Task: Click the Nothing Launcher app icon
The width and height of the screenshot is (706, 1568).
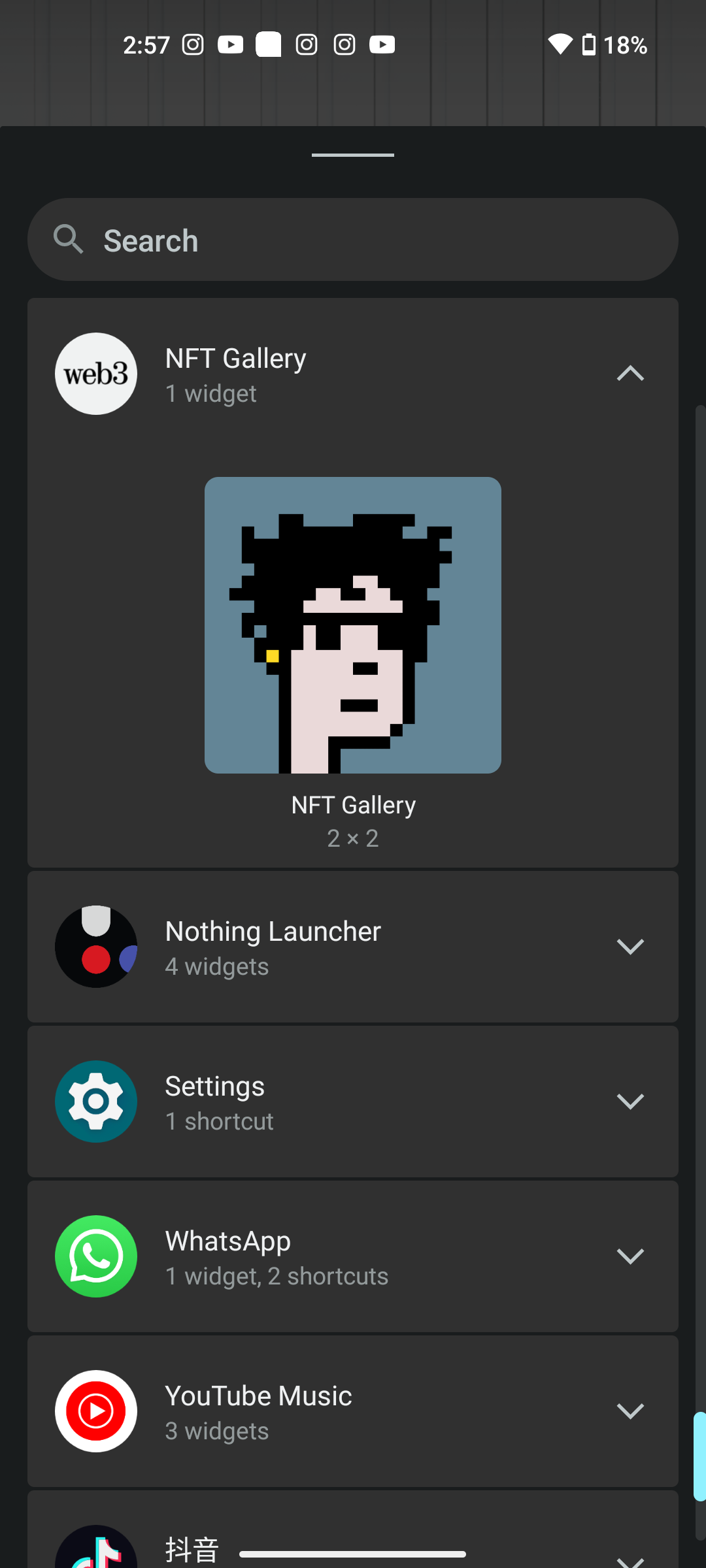Action: [95, 946]
